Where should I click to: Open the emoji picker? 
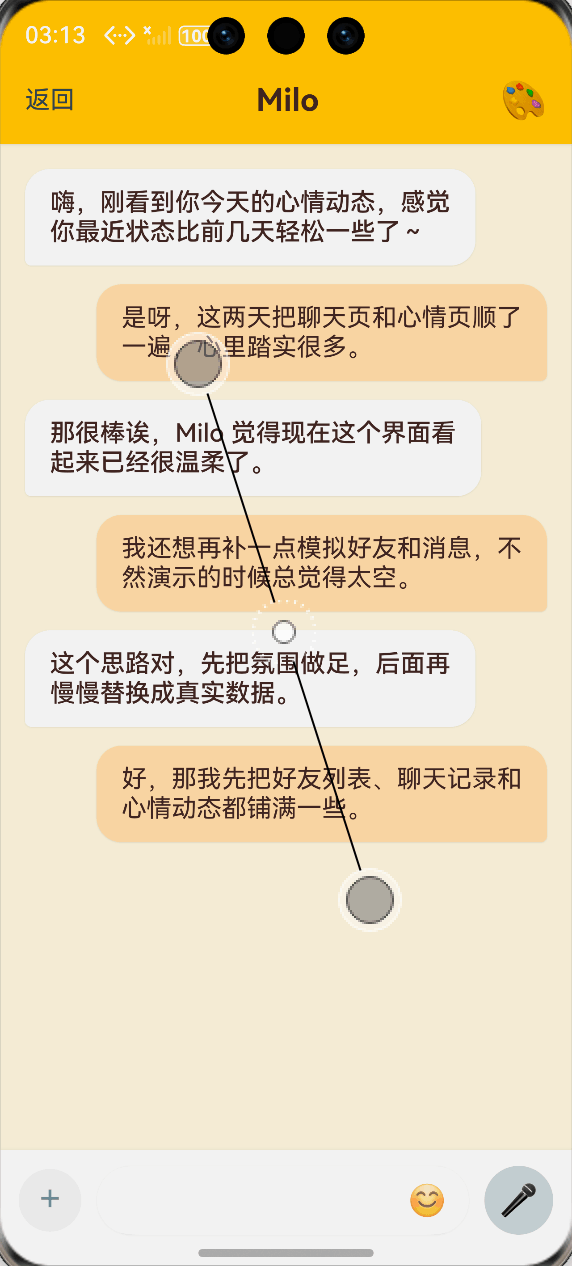[x=427, y=1200]
